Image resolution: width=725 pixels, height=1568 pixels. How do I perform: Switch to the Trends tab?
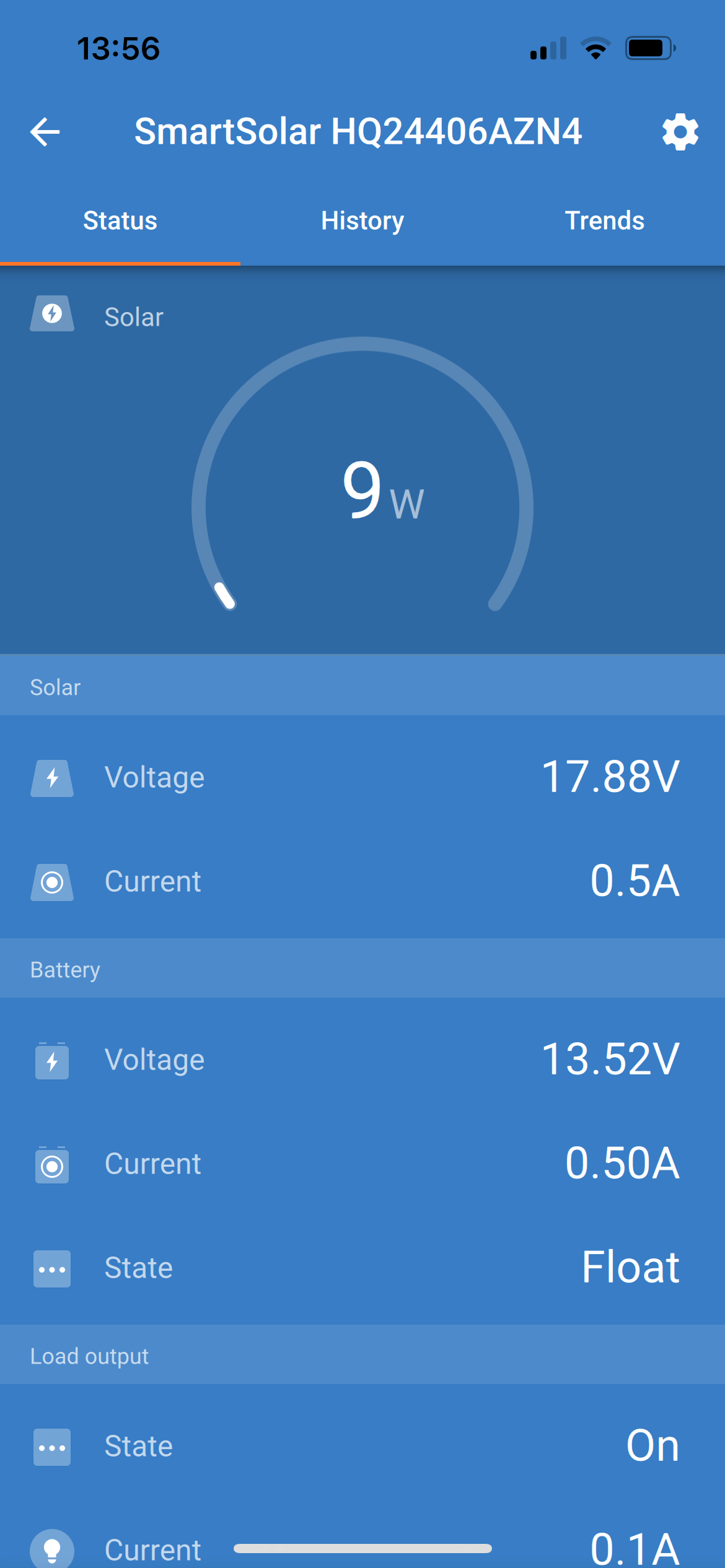pos(604,220)
